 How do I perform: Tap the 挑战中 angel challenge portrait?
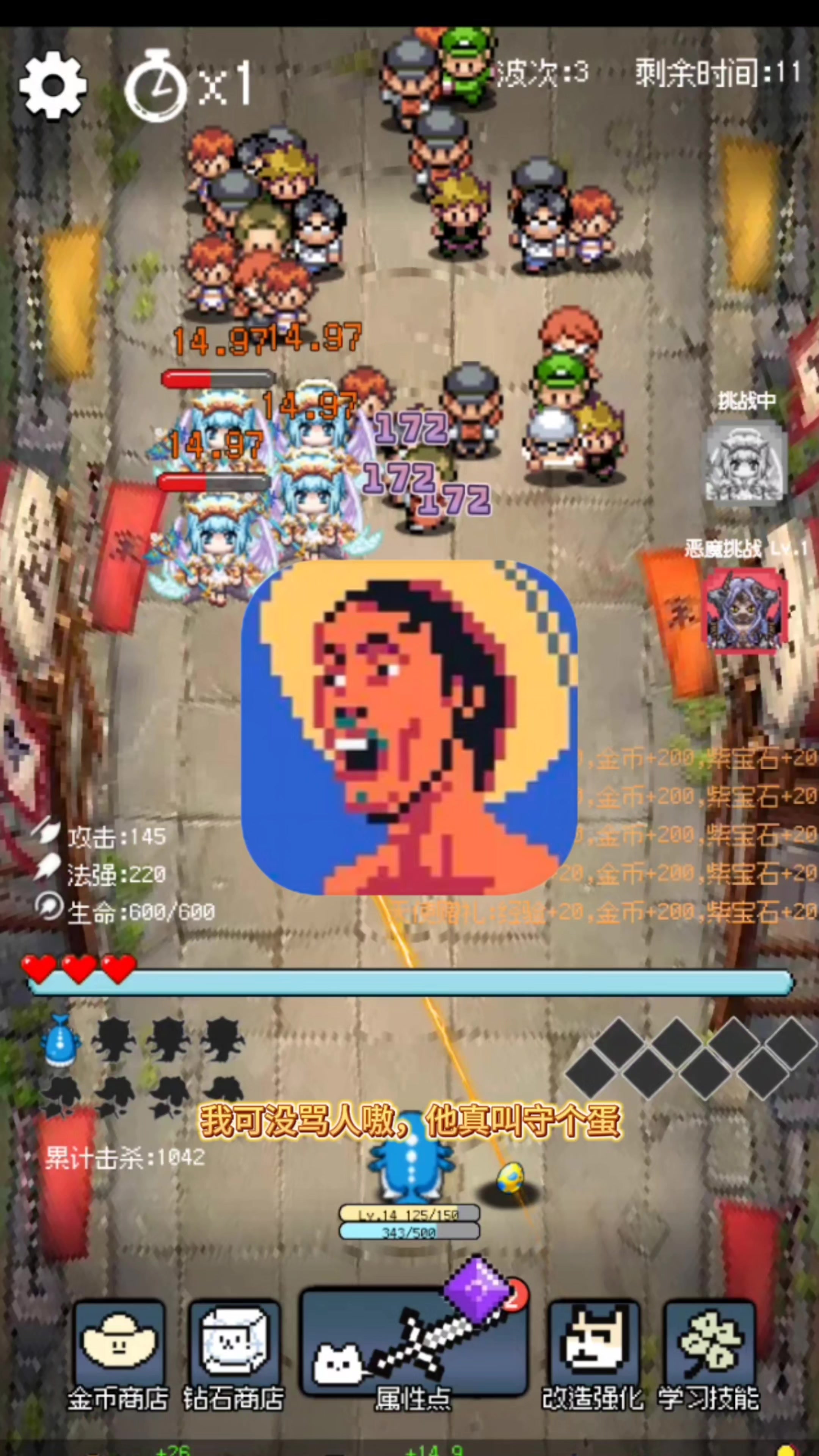(744, 461)
